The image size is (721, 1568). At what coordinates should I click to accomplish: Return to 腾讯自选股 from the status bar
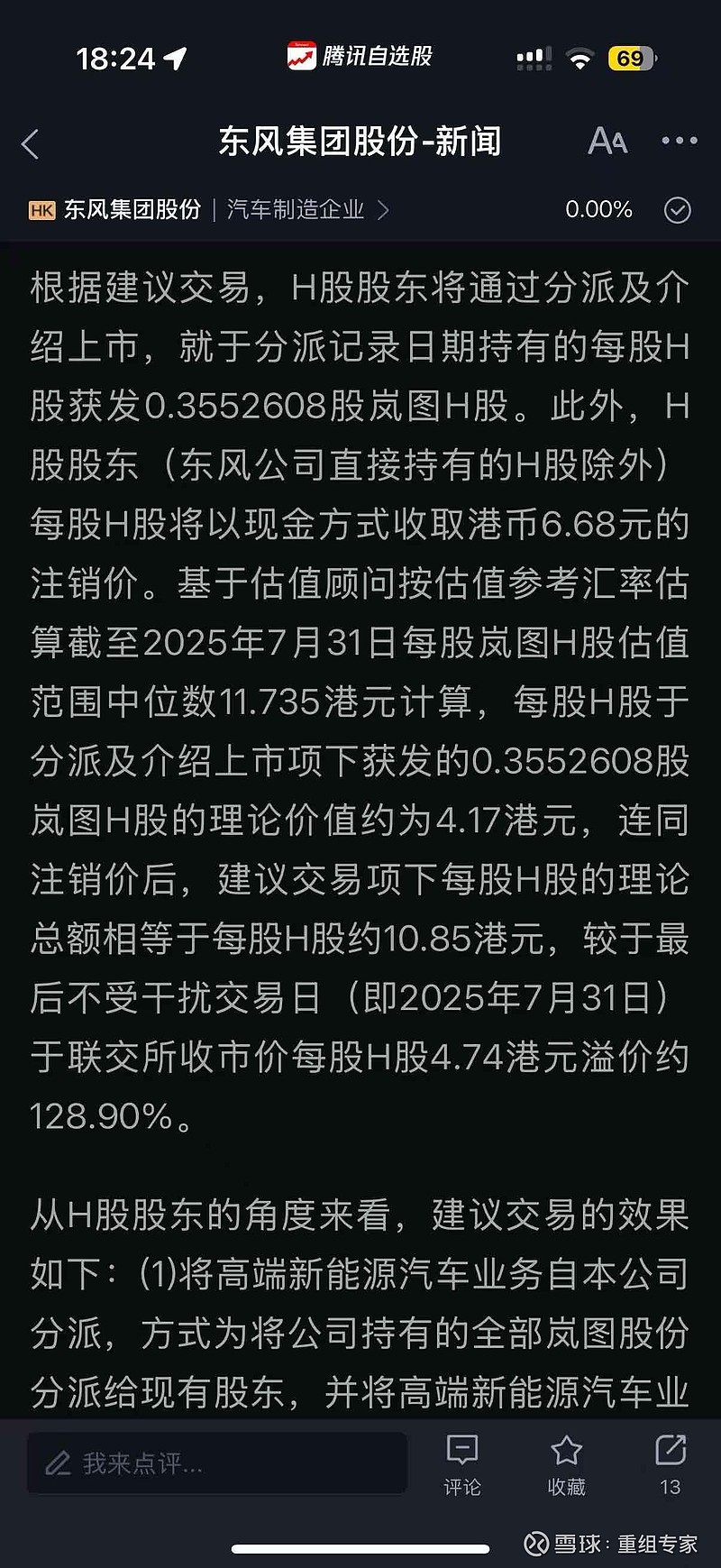pyautogui.click(x=360, y=57)
